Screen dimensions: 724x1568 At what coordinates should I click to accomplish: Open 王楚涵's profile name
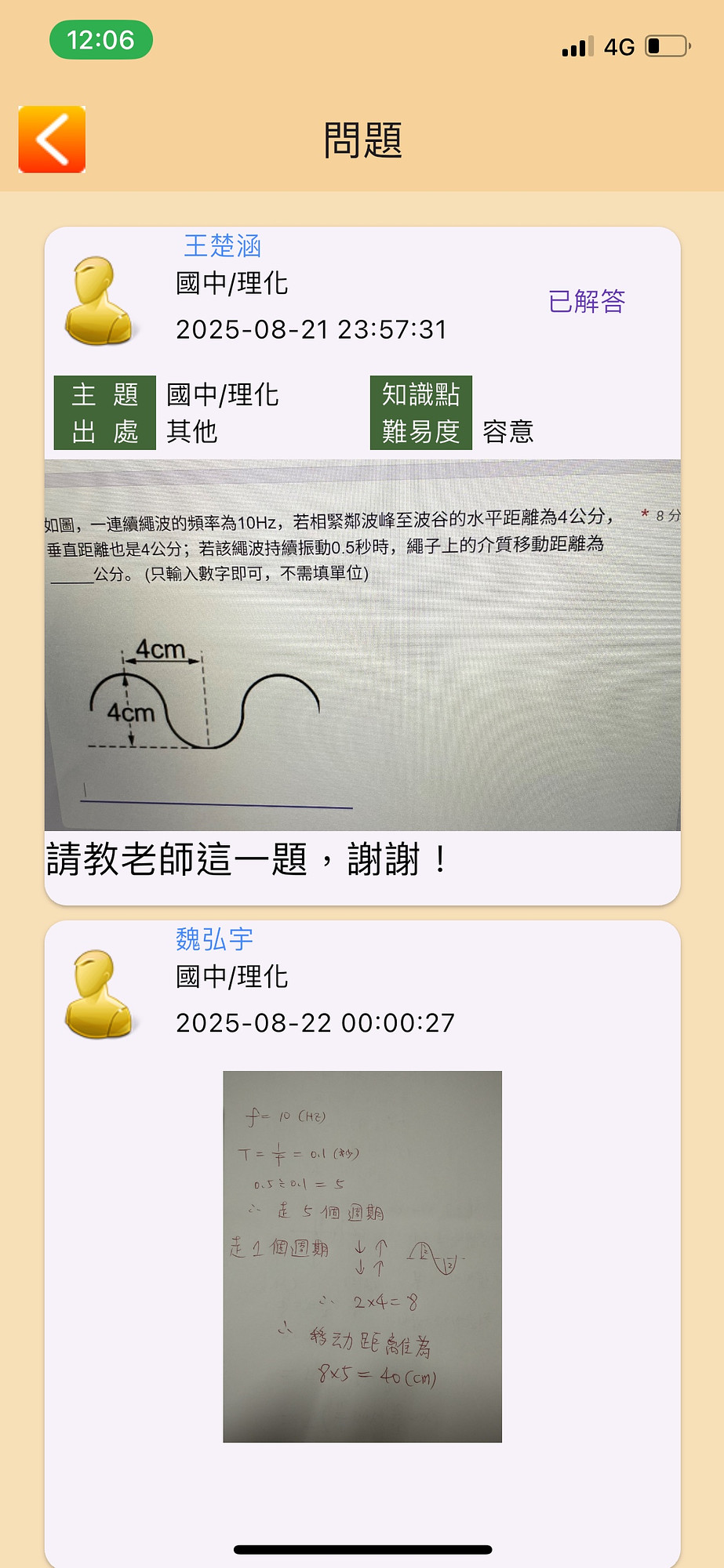(222, 245)
